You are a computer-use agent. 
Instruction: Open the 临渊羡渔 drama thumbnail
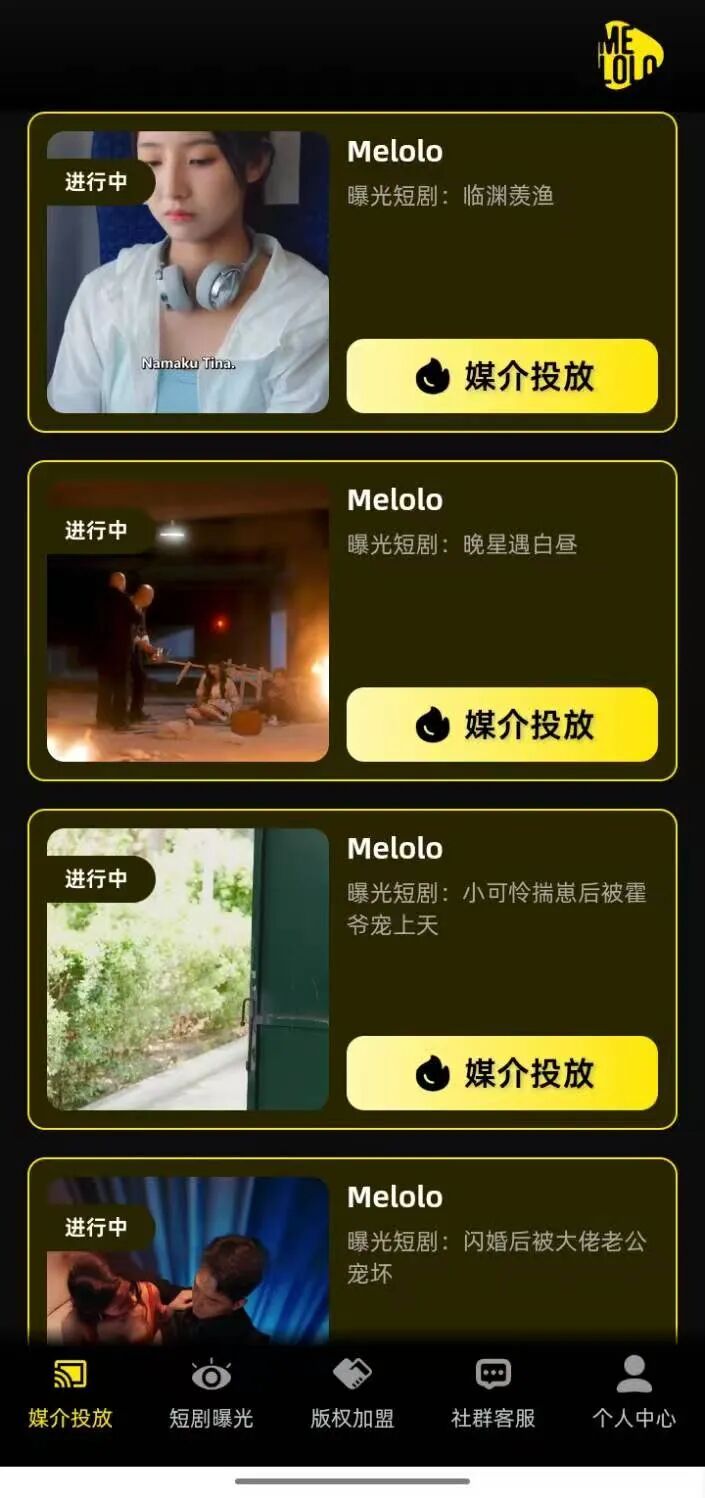tap(188, 272)
